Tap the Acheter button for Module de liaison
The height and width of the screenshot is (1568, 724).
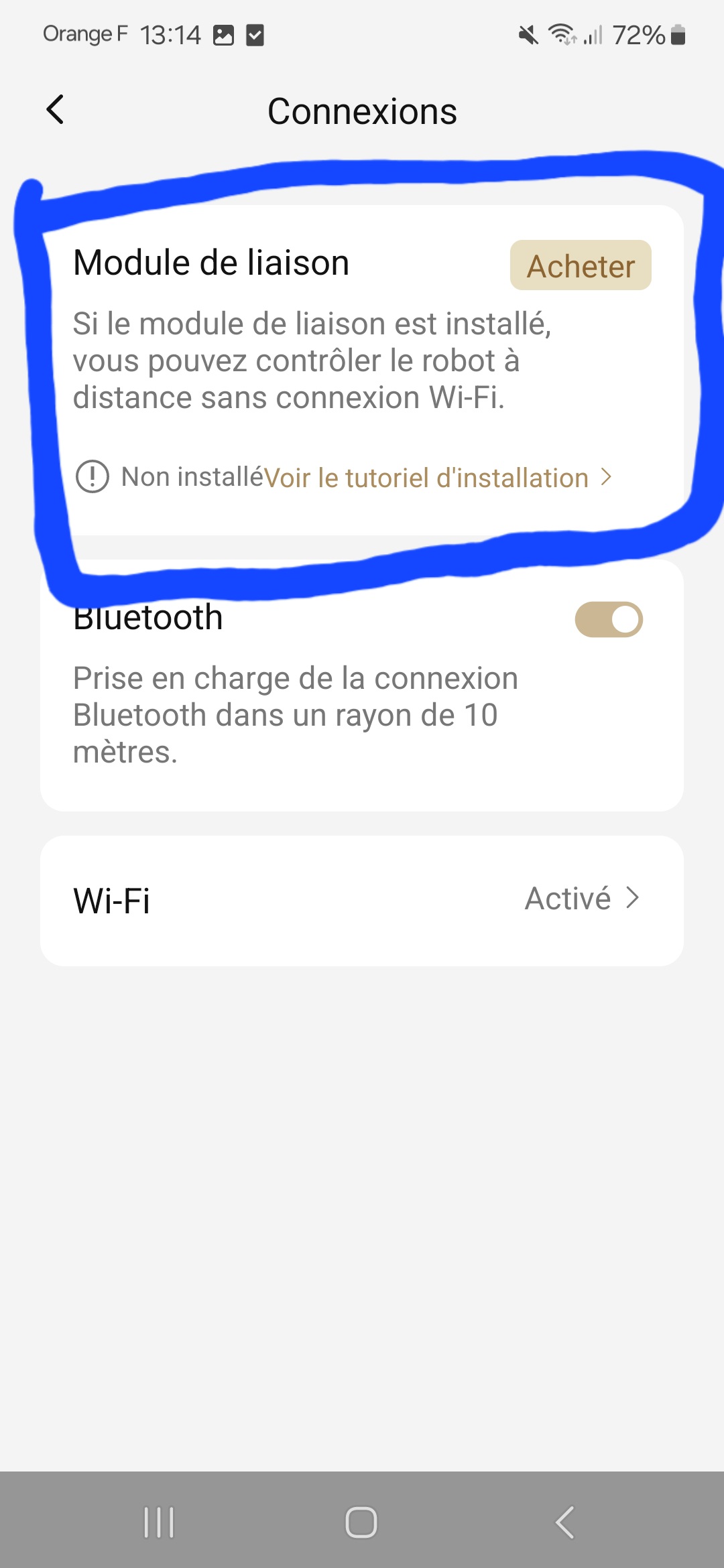(x=581, y=265)
